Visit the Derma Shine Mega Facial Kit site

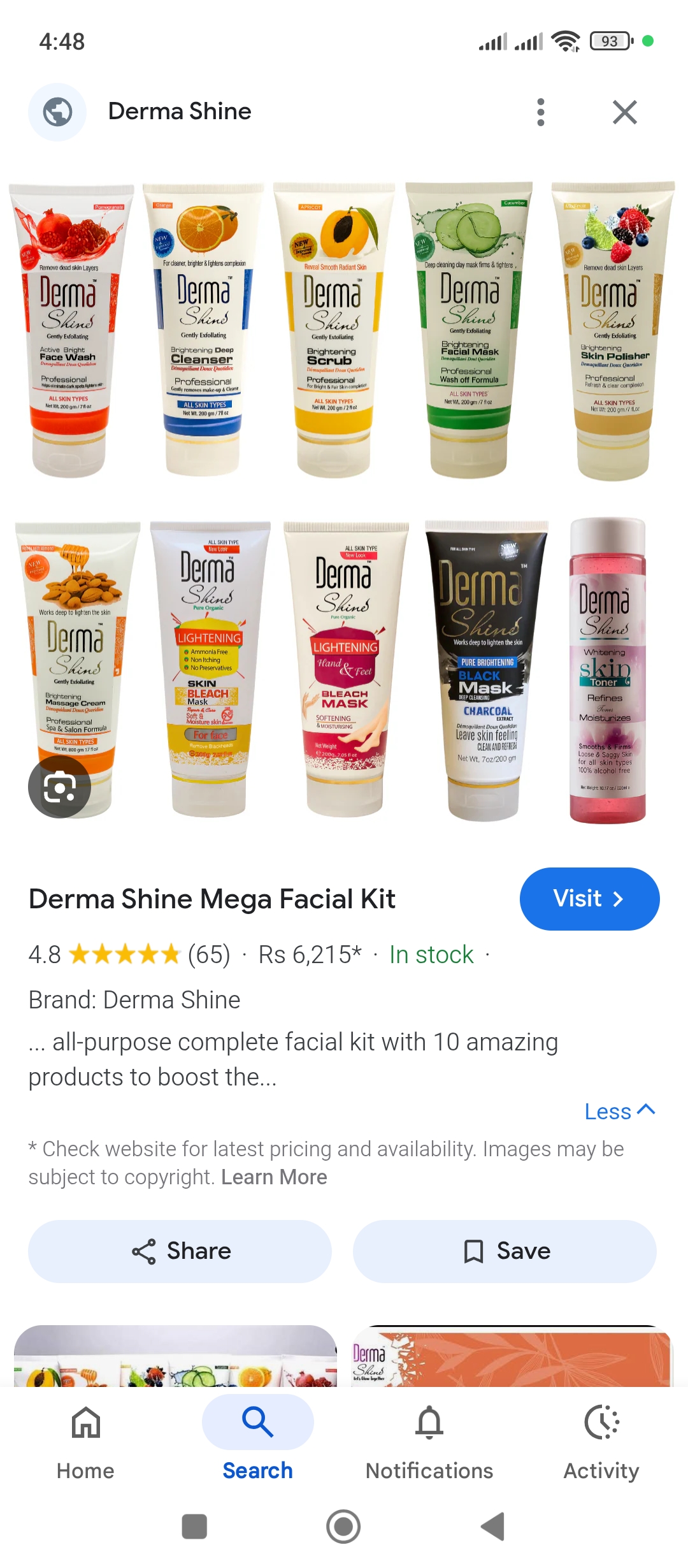coord(589,899)
